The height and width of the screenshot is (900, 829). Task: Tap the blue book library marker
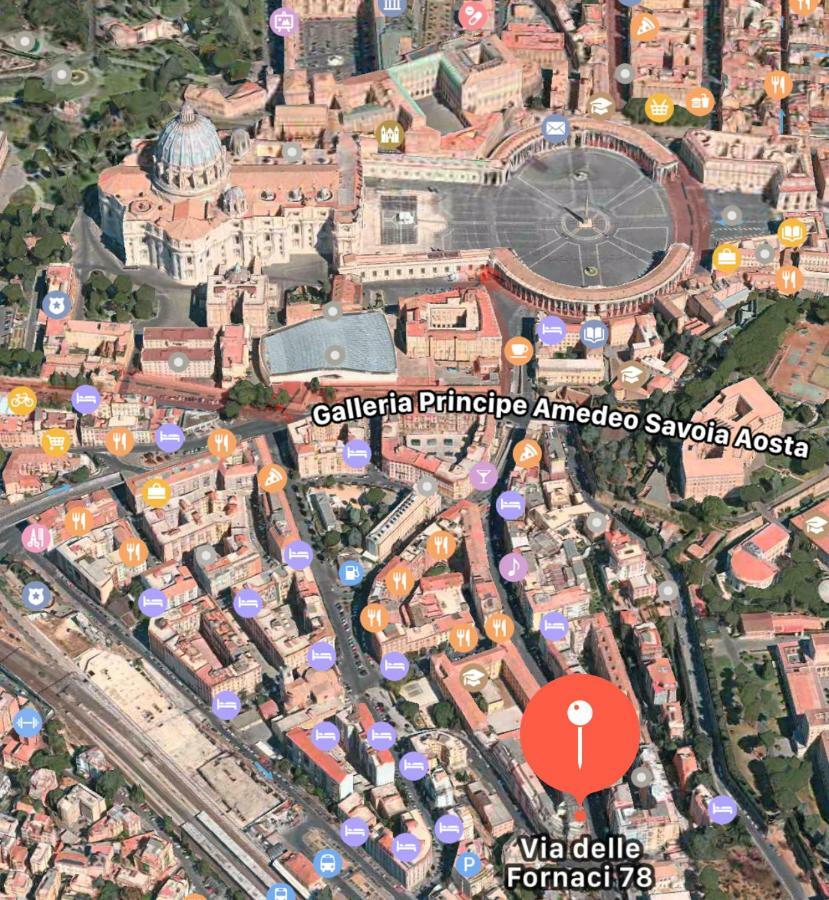click(594, 333)
